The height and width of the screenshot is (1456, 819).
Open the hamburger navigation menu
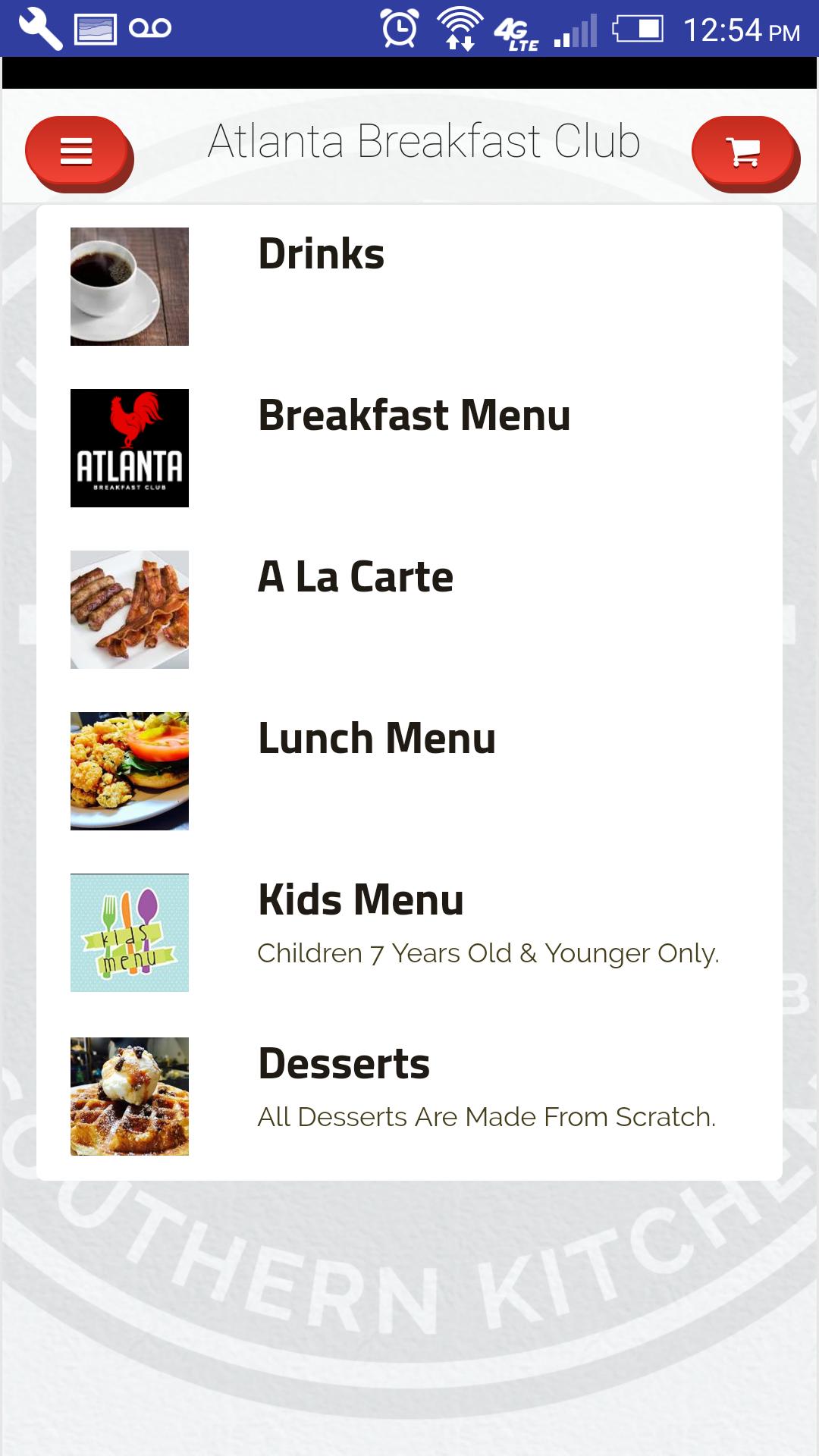click(x=77, y=152)
